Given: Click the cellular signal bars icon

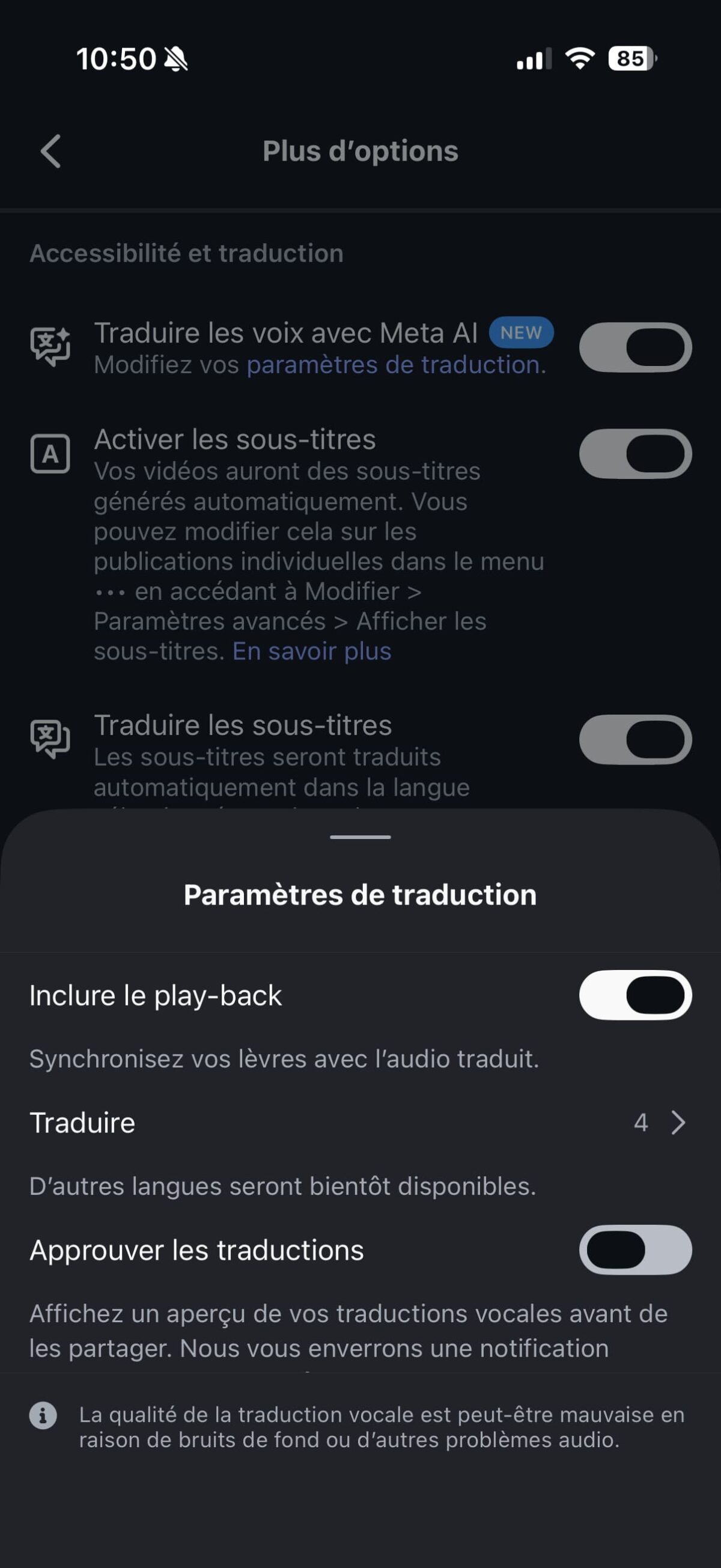Looking at the screenshot, I should [534, 58].
